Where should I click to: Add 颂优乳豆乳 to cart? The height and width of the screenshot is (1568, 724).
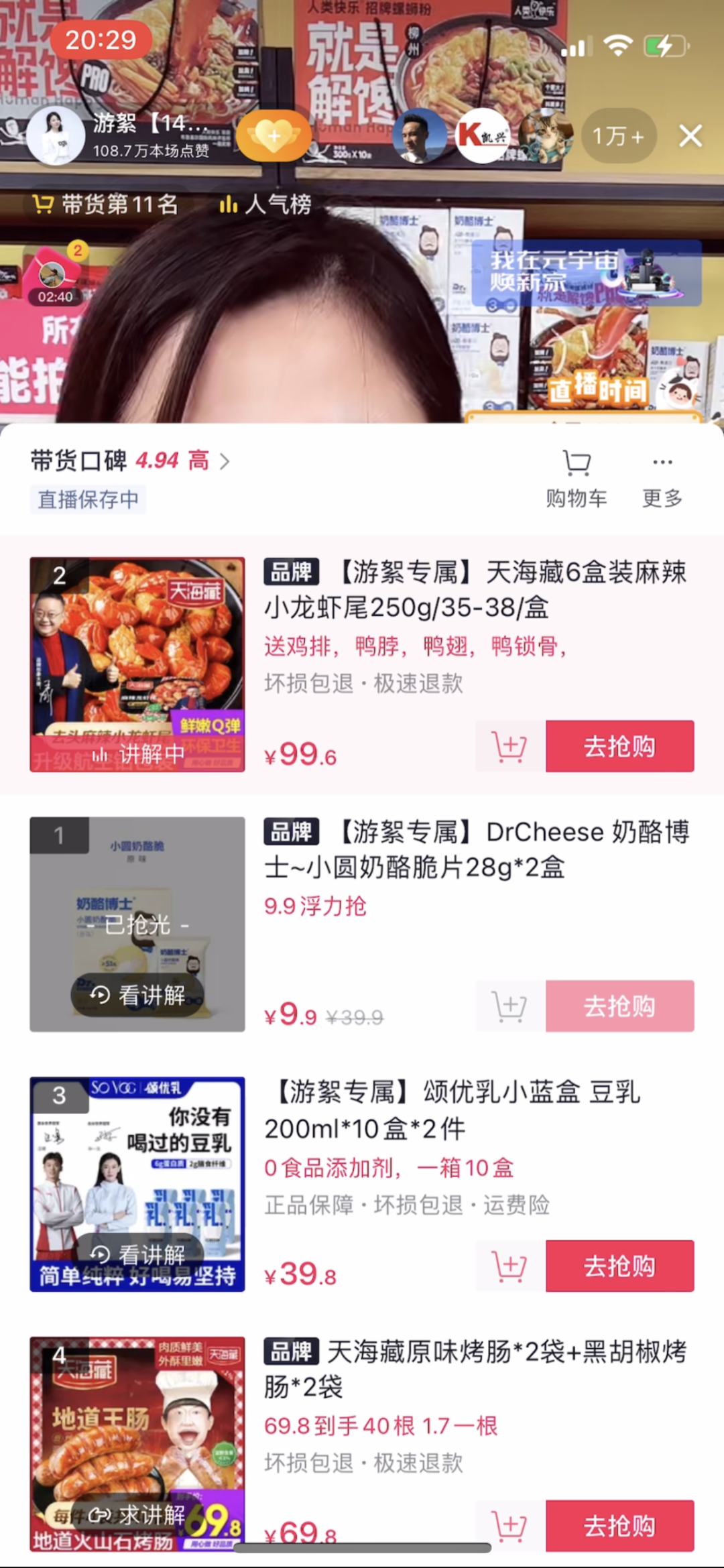(509, 1266)
